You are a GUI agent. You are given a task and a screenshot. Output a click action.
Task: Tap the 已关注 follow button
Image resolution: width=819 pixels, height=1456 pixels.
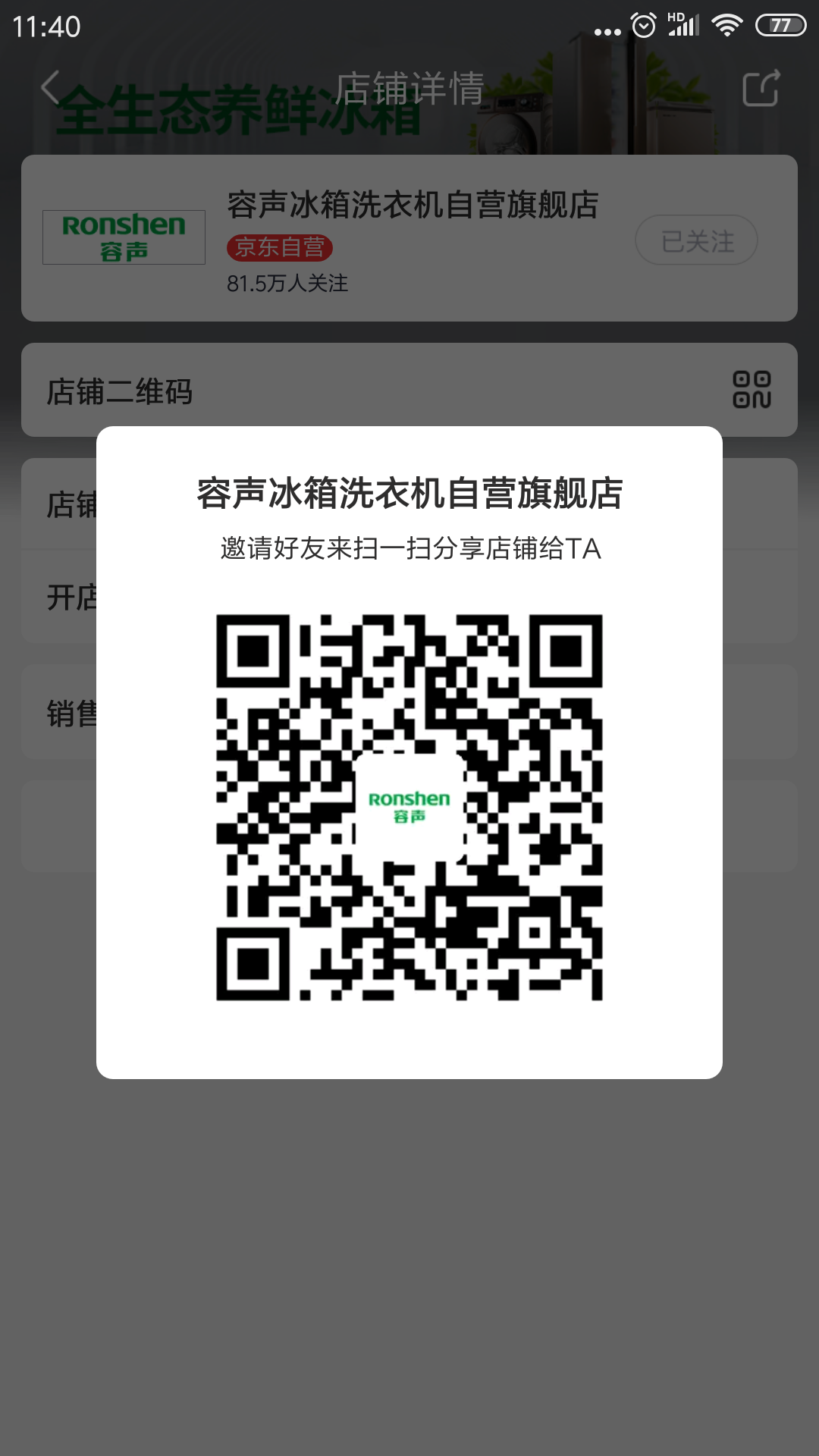(x=696, y=240)
